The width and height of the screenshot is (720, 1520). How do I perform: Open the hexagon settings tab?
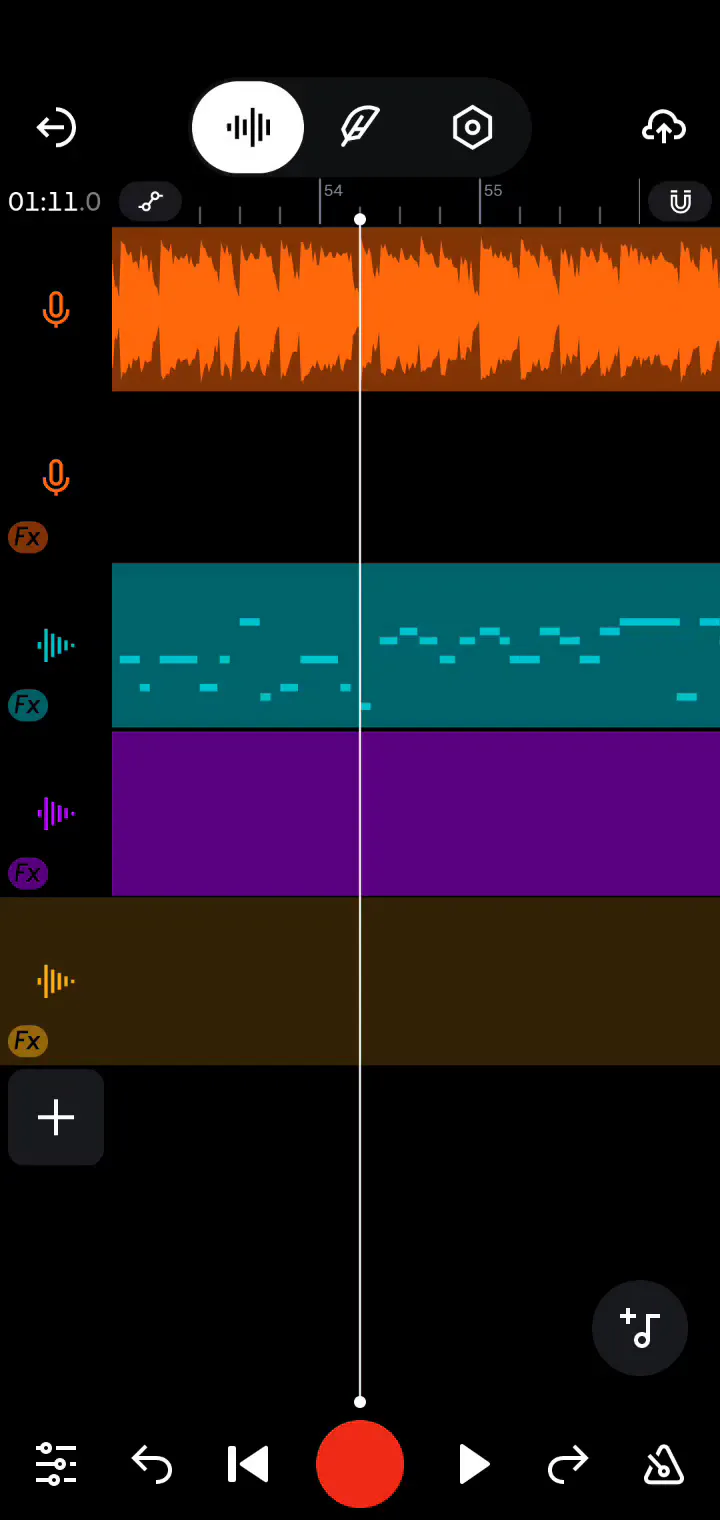tap(472, 127)
